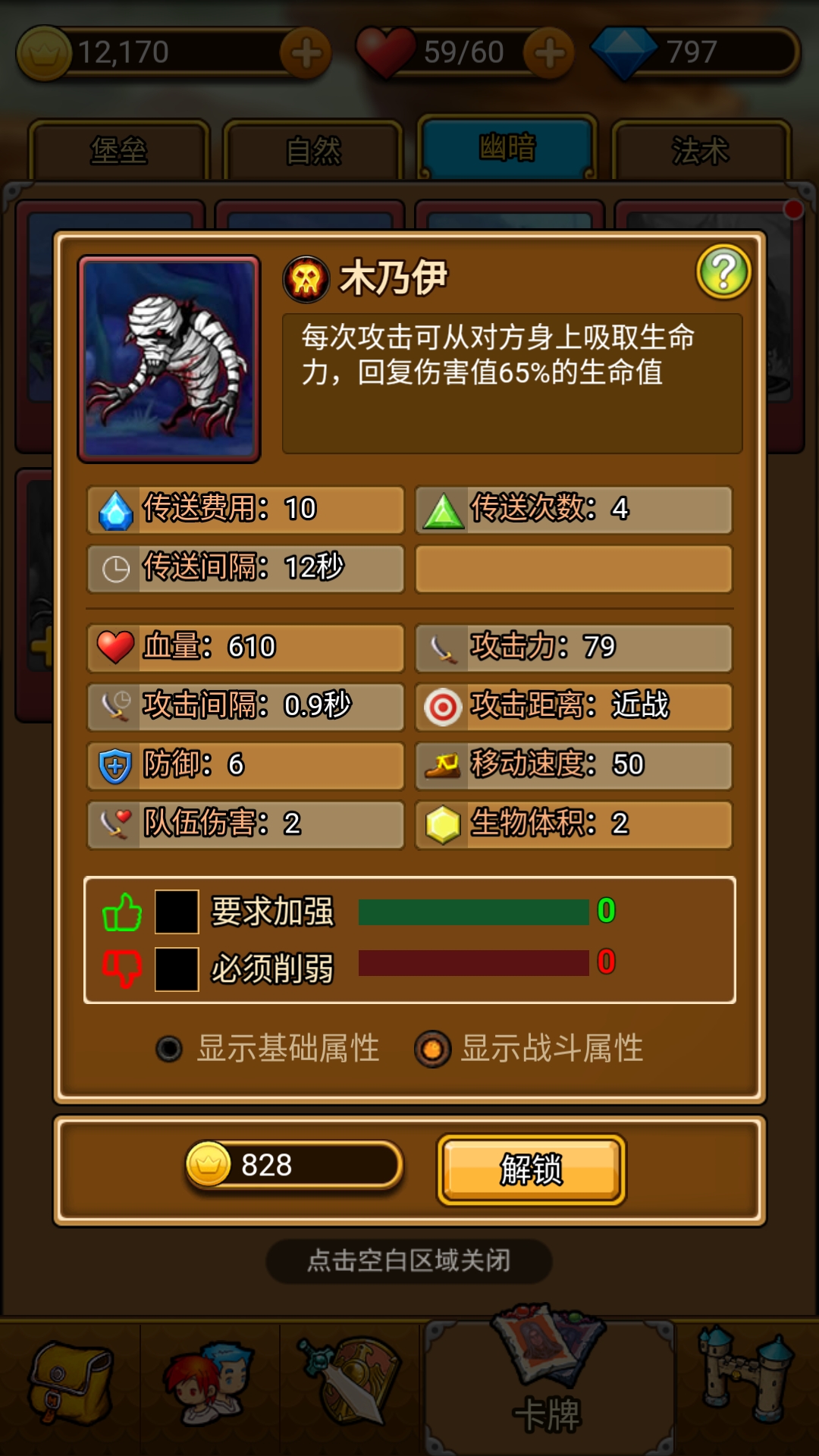Vote 必须削弱 with the thumbs down
The height and width of the screenshot is (1456, 819).
coord(122,968)
